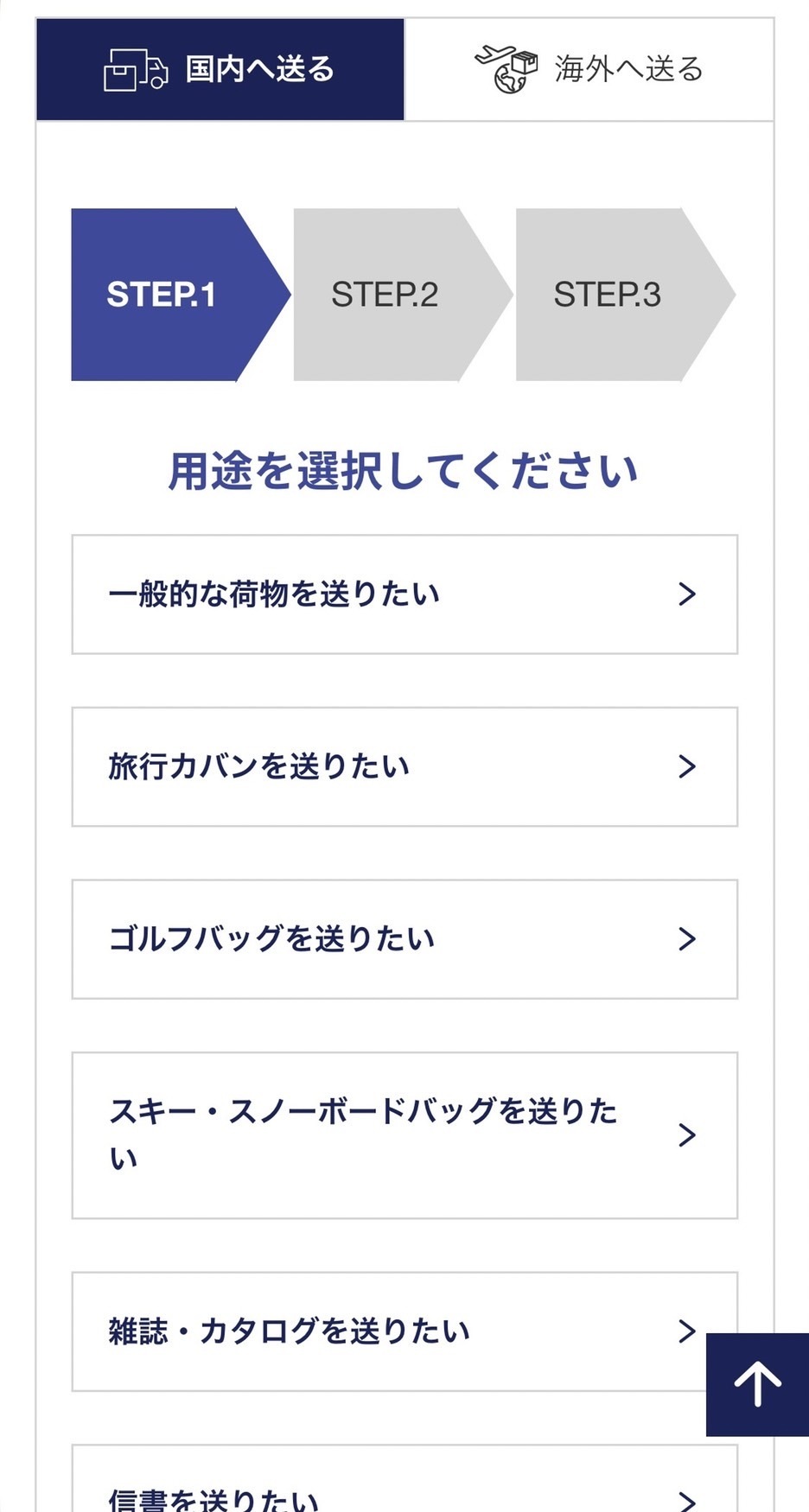Choose 旅行カバンを送りたい

[404, 766]
